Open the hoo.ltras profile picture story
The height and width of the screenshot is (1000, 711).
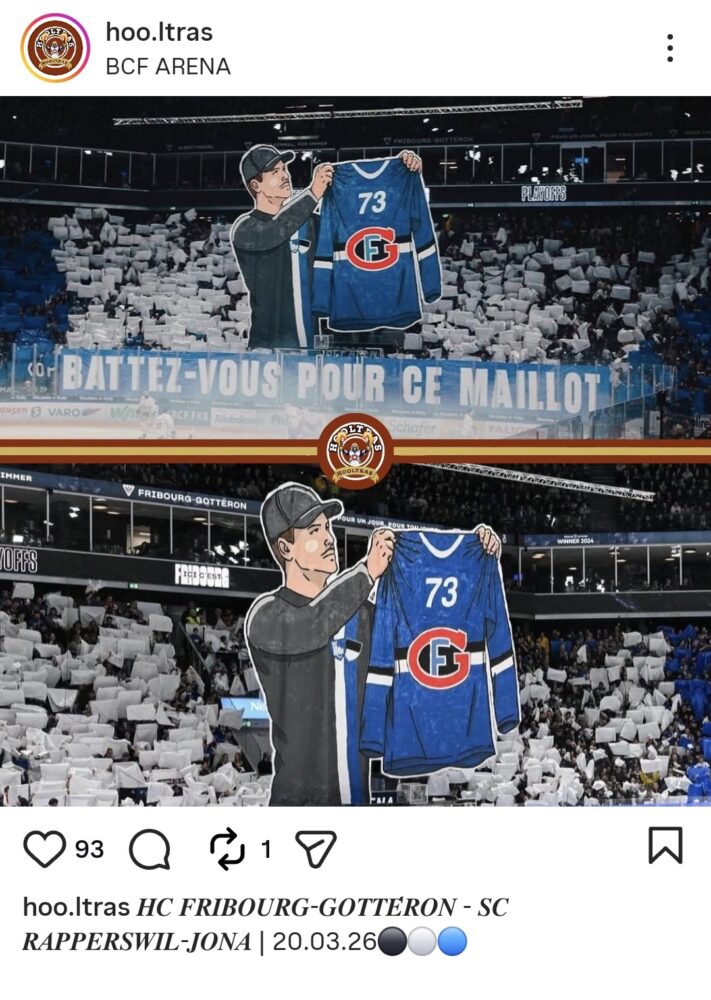click(x=55, y=48)
